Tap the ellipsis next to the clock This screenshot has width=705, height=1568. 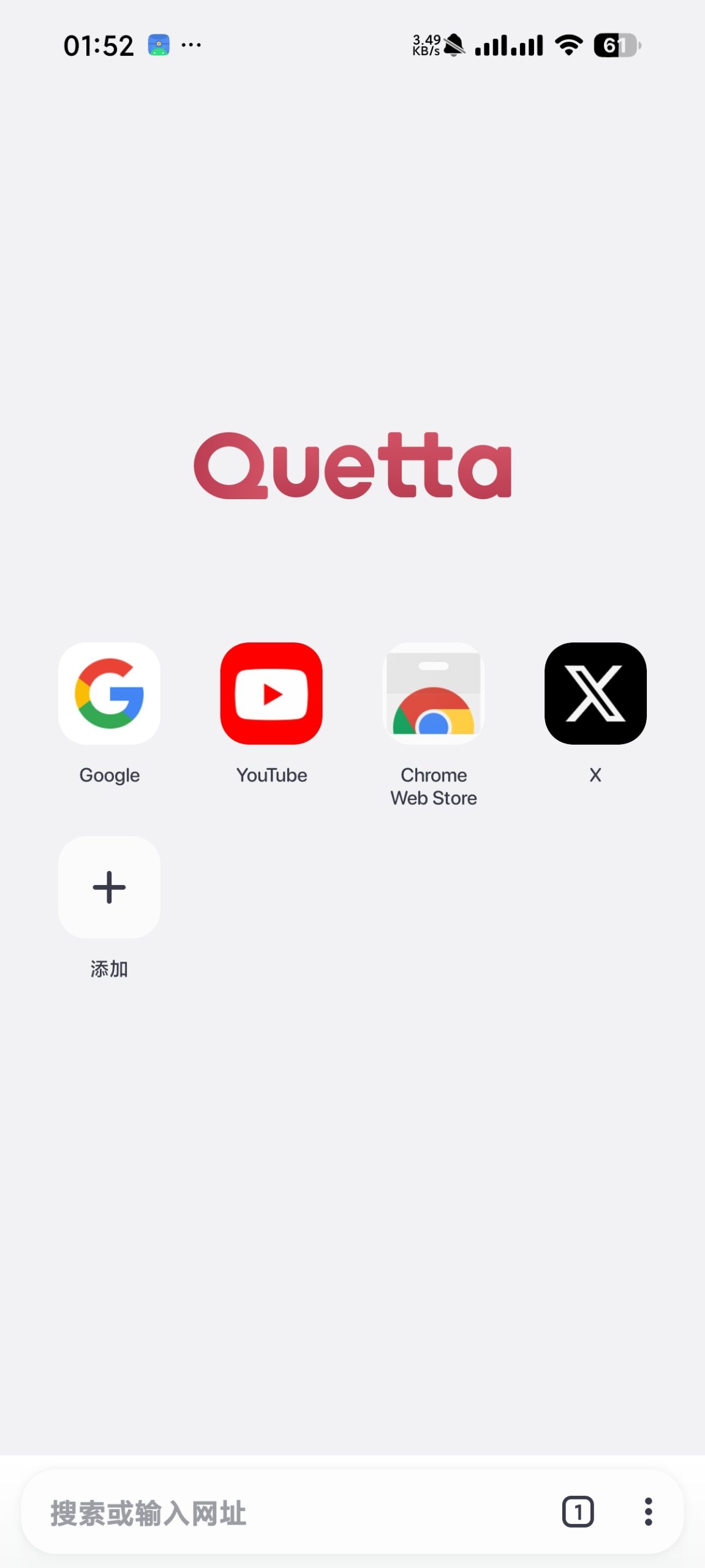(x=190, y=45)
